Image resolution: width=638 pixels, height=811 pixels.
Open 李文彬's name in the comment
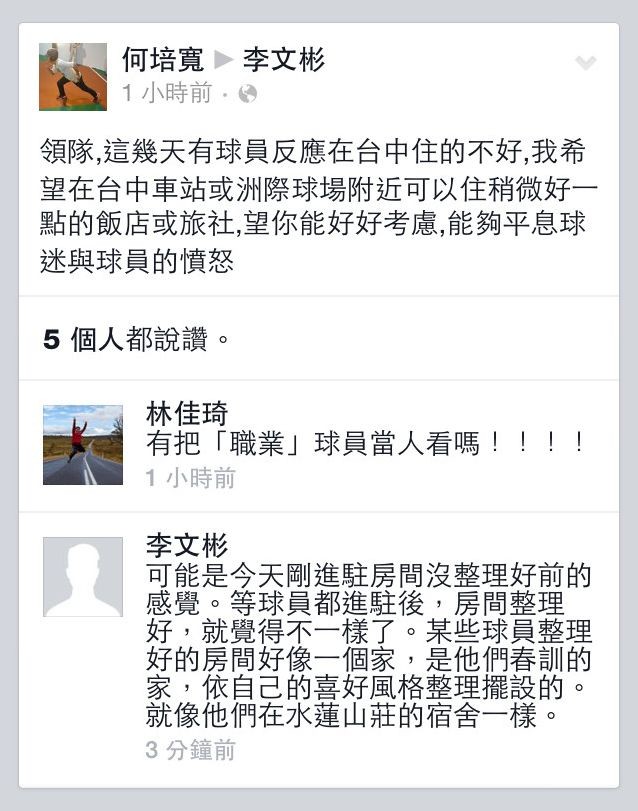[x=187, y=546]
